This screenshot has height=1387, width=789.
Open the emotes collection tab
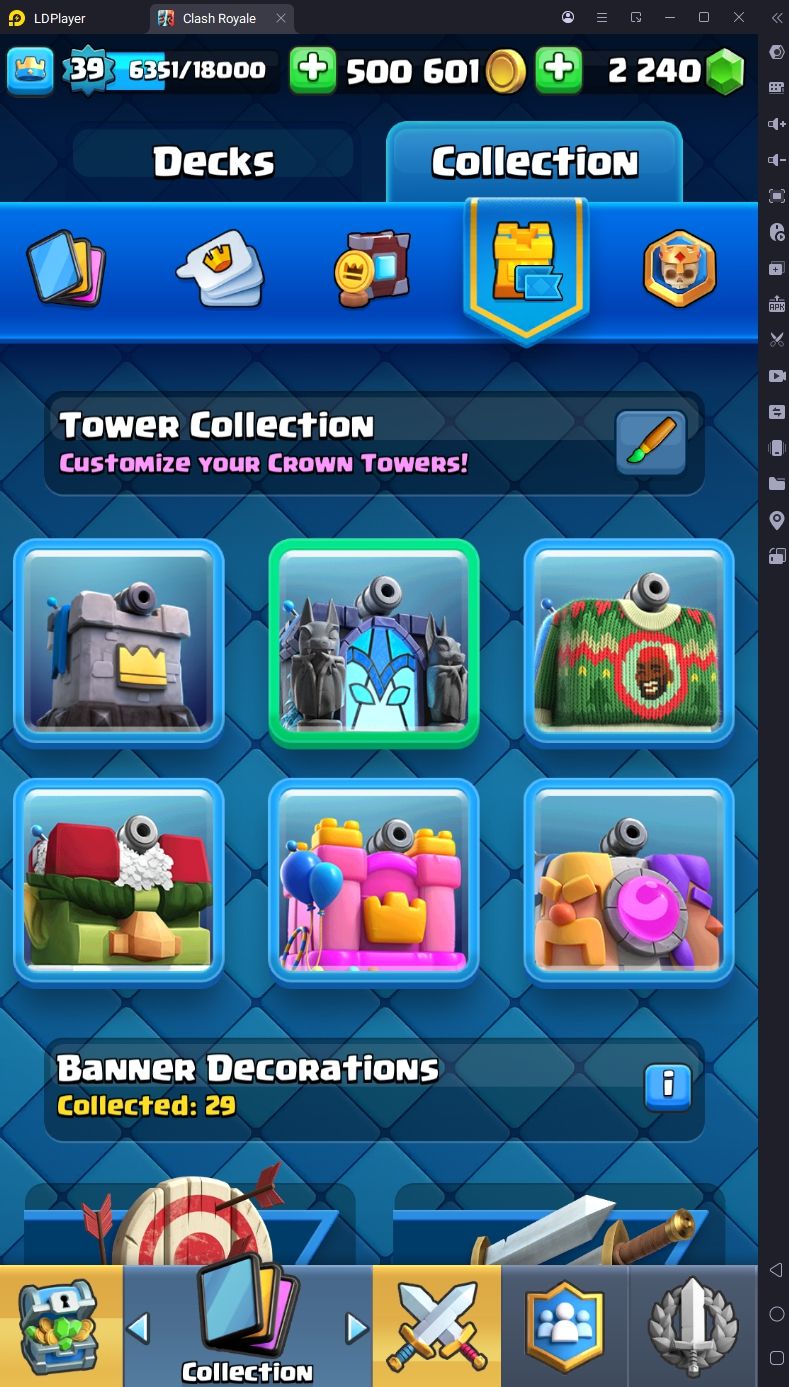click(x=220, y=268)
